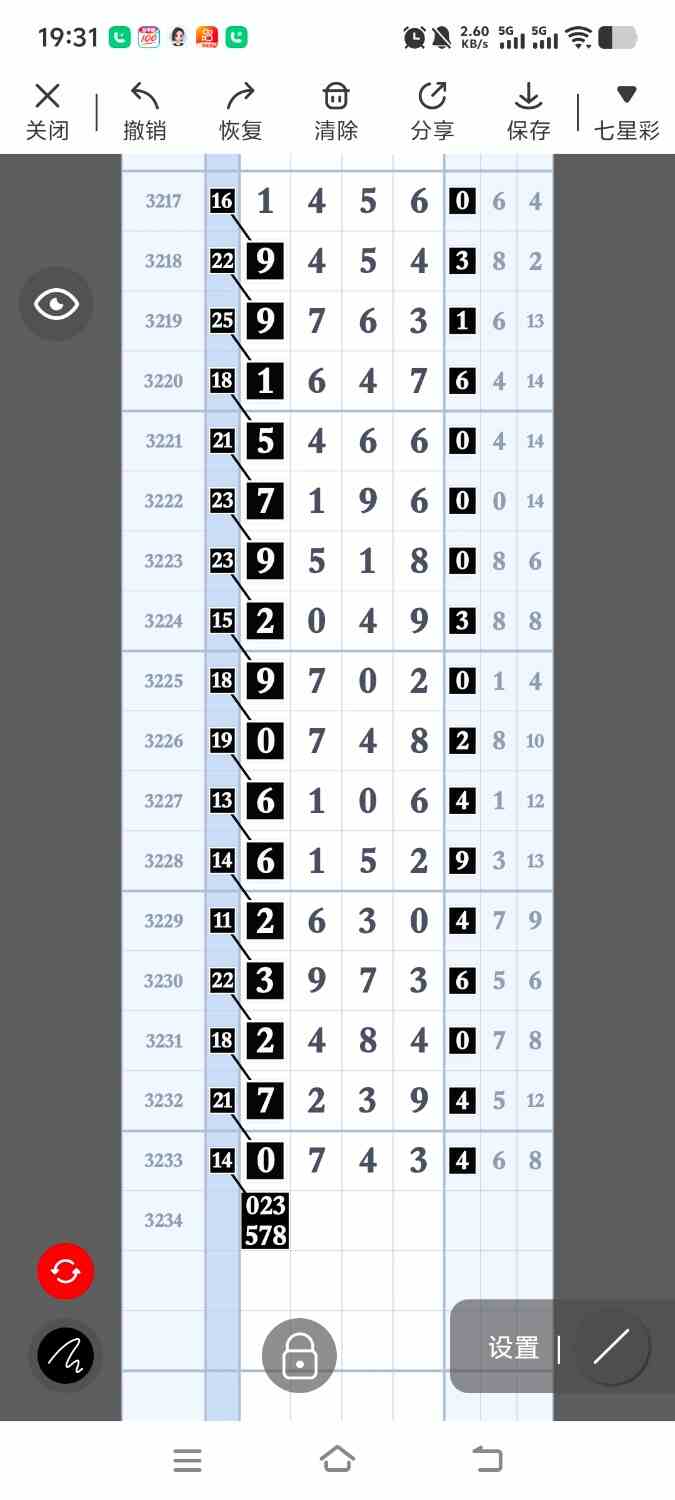Undo the last drawing action

(144, 111)
